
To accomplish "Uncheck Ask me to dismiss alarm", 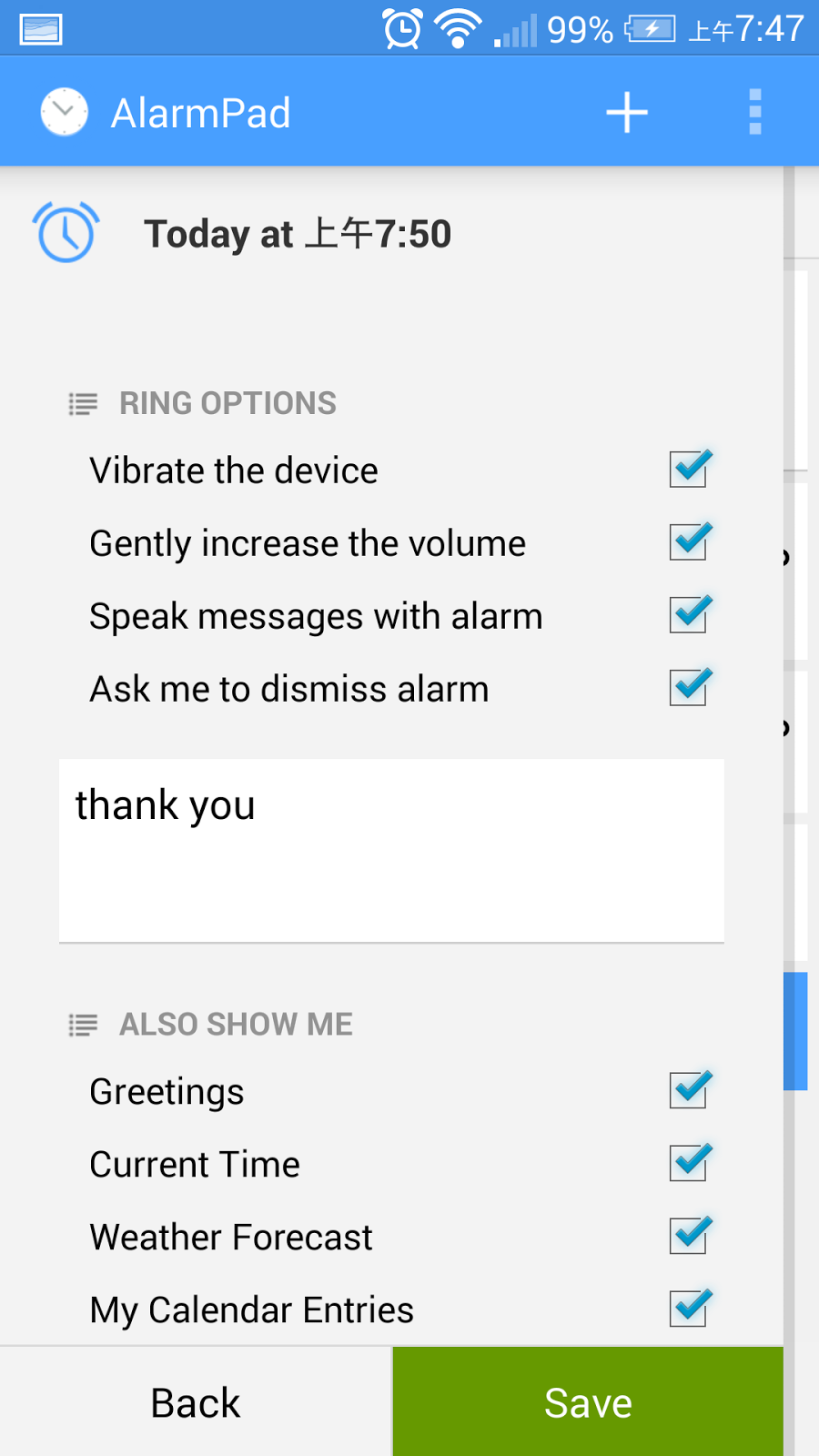I will click(691, 688).
